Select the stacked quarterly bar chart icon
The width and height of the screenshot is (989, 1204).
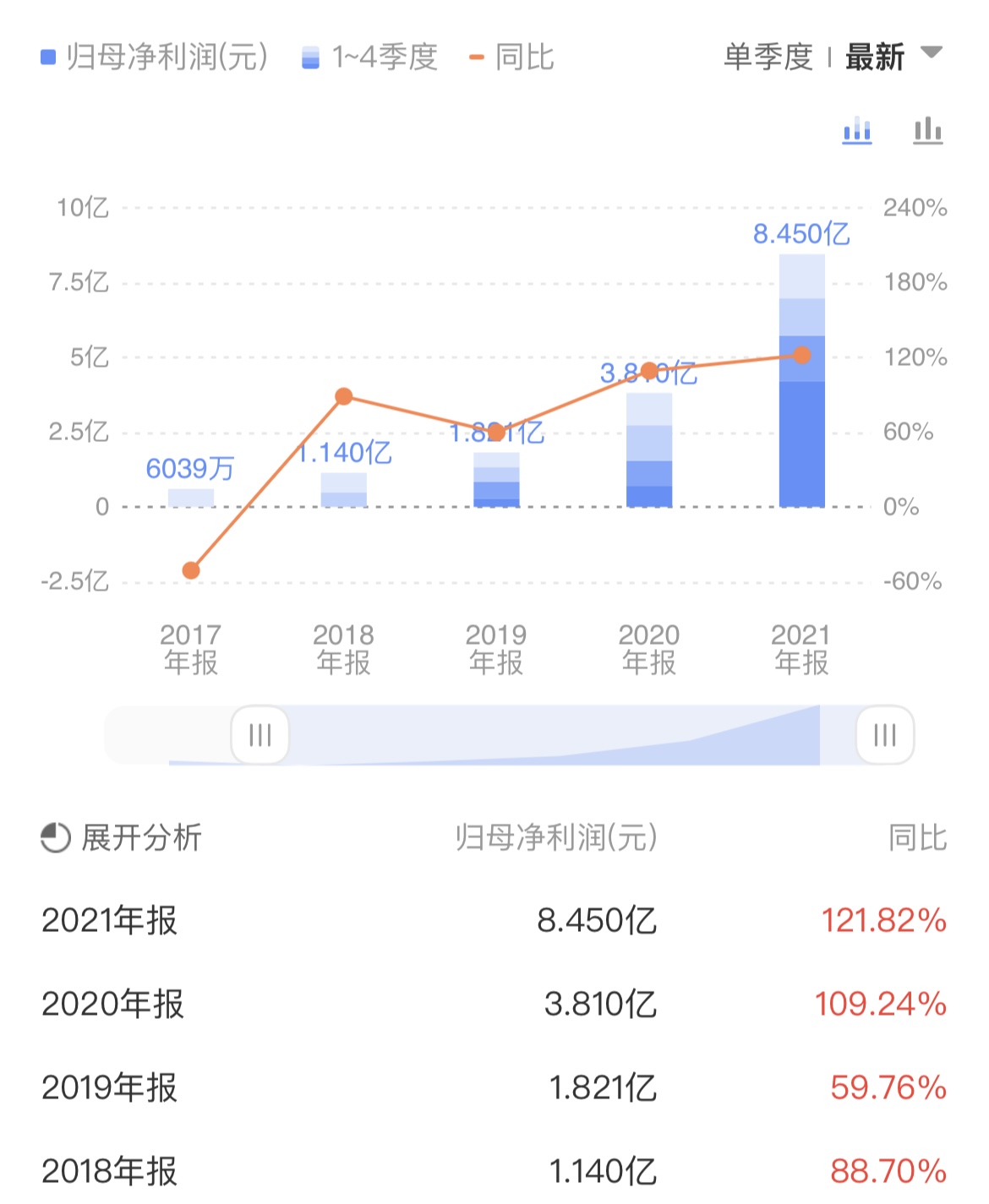[x=857, y=131]
